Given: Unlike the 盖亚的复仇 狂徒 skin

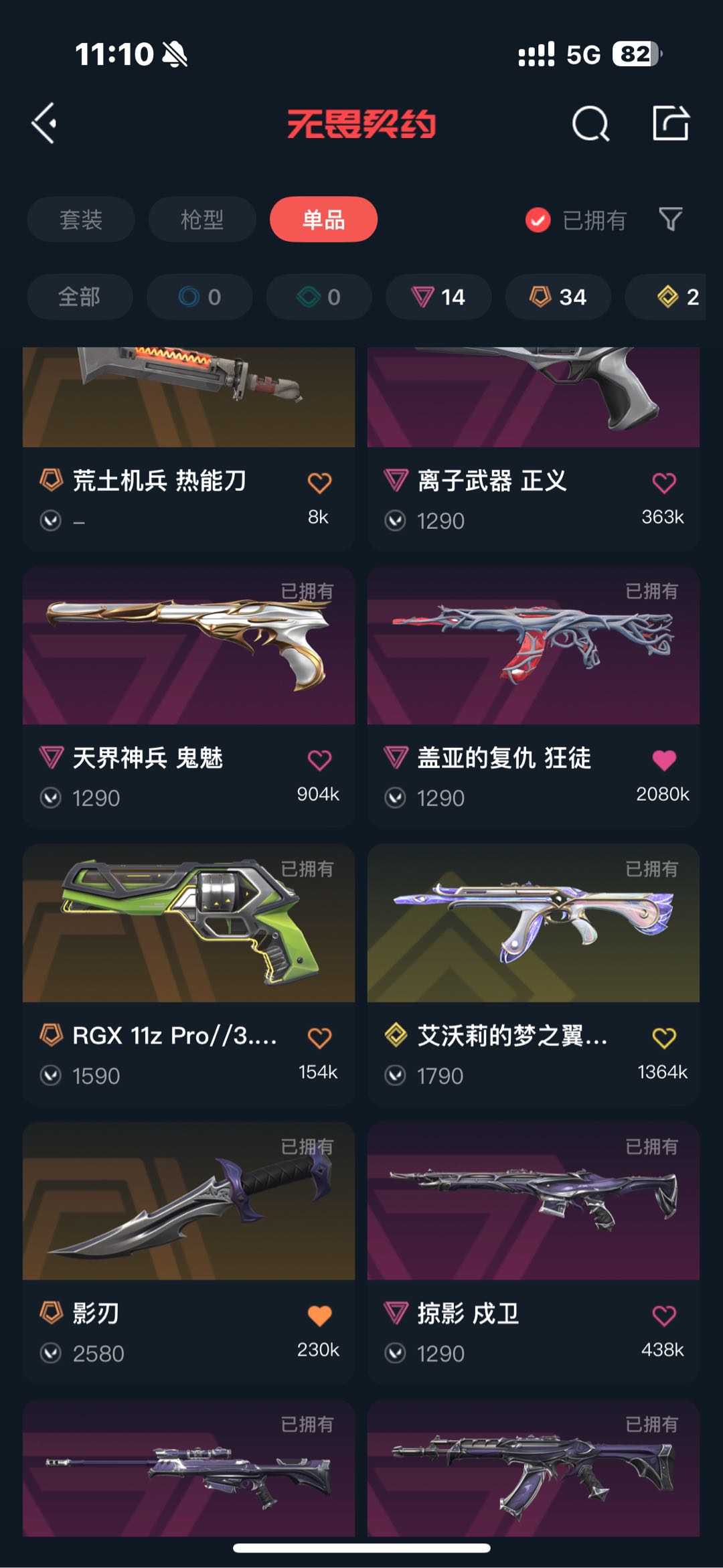Looking at the screenshot, I should [664, 759].
